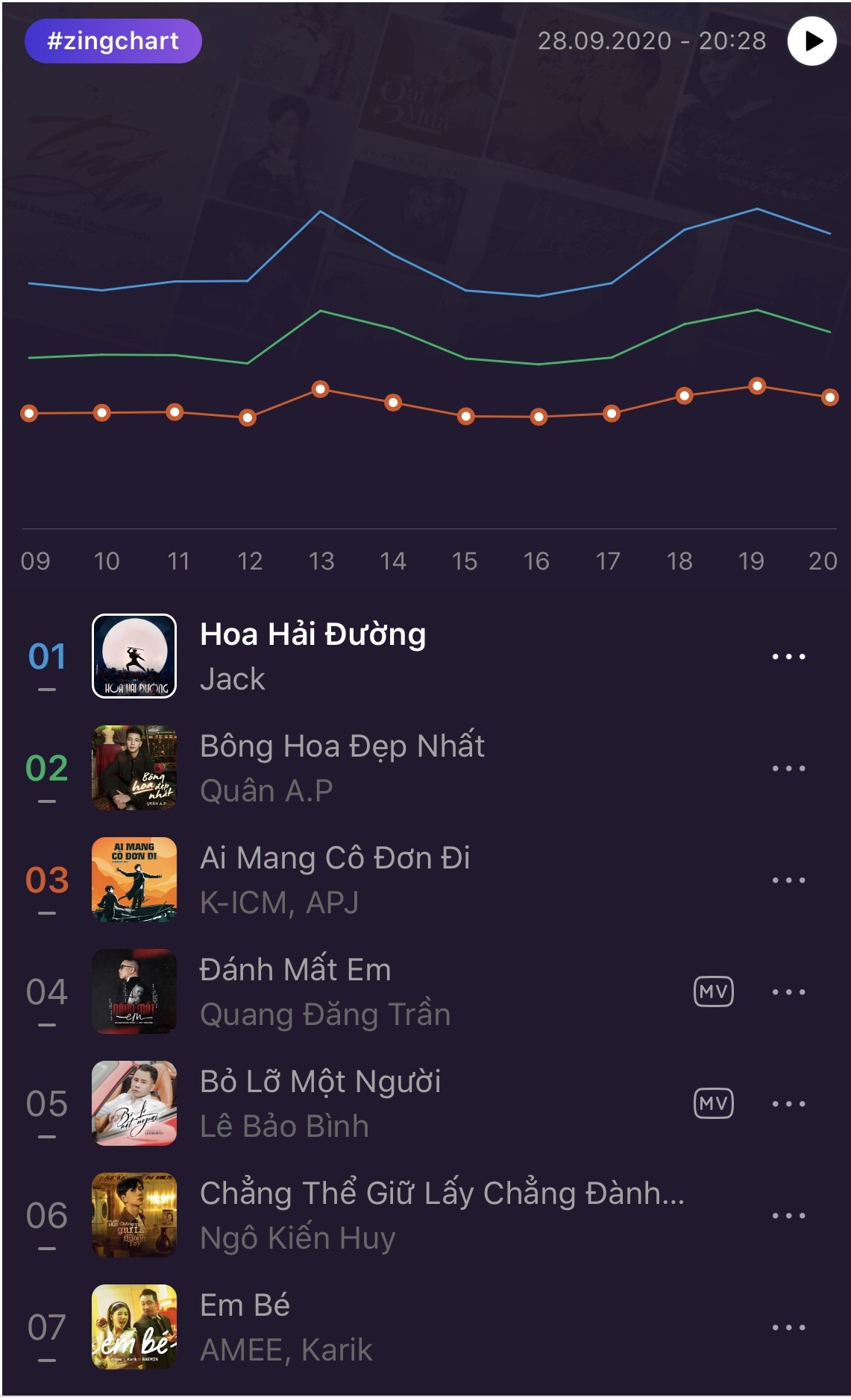Image resolution: width=851 pixels, height=1400 pixels.
Task: Open more options for Đánh Mất Em
Action: click(x=788, y=992)
